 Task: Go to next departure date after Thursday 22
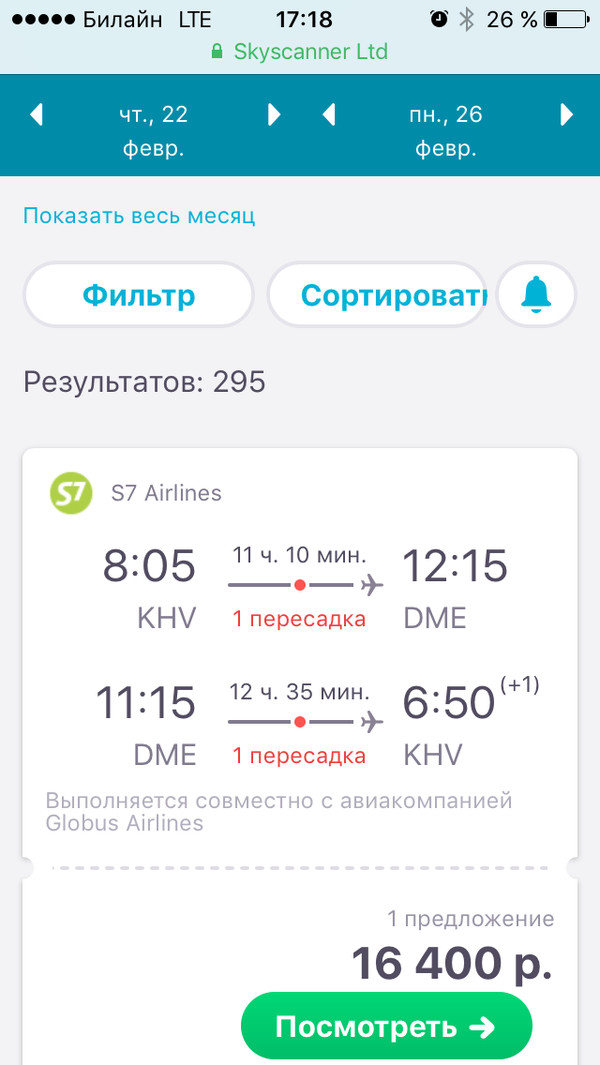click(274, 115)
